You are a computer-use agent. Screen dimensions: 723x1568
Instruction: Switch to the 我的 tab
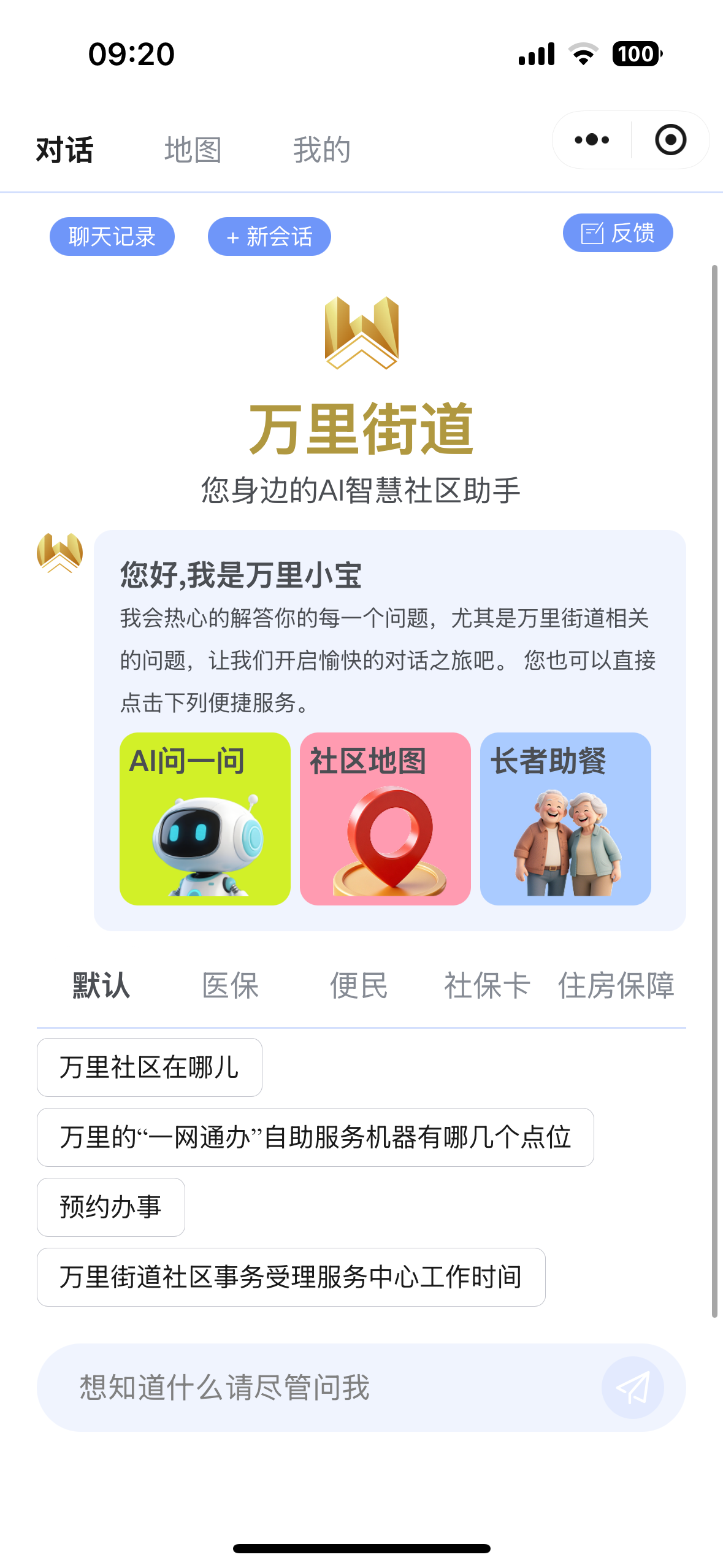click(x=321, y=150)
